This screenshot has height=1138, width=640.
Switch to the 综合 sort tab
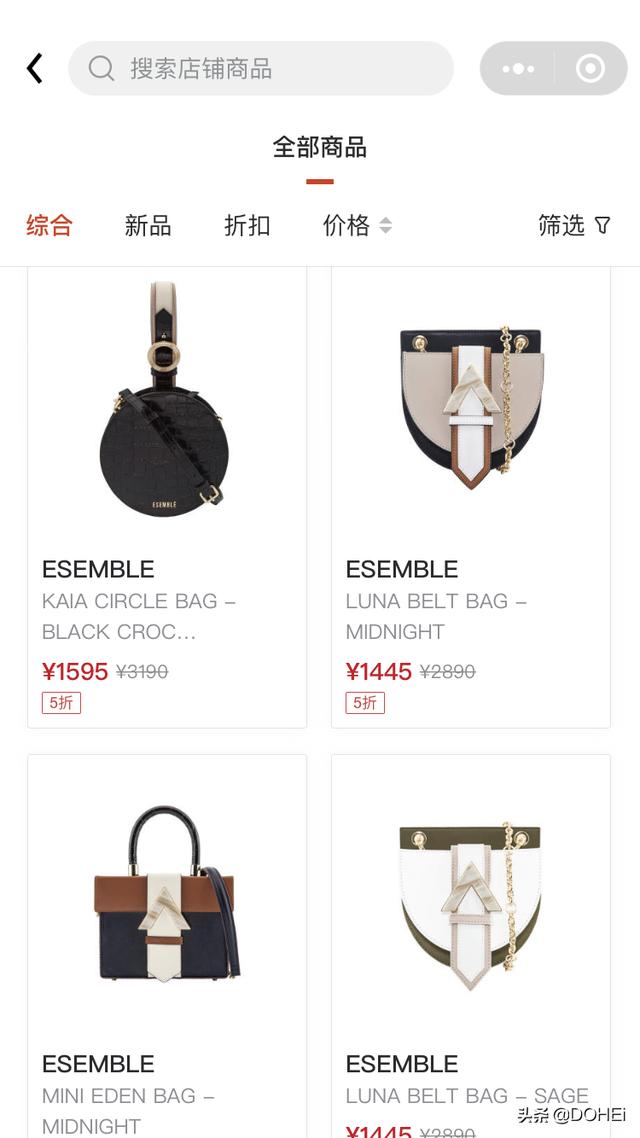coord(50,225)
